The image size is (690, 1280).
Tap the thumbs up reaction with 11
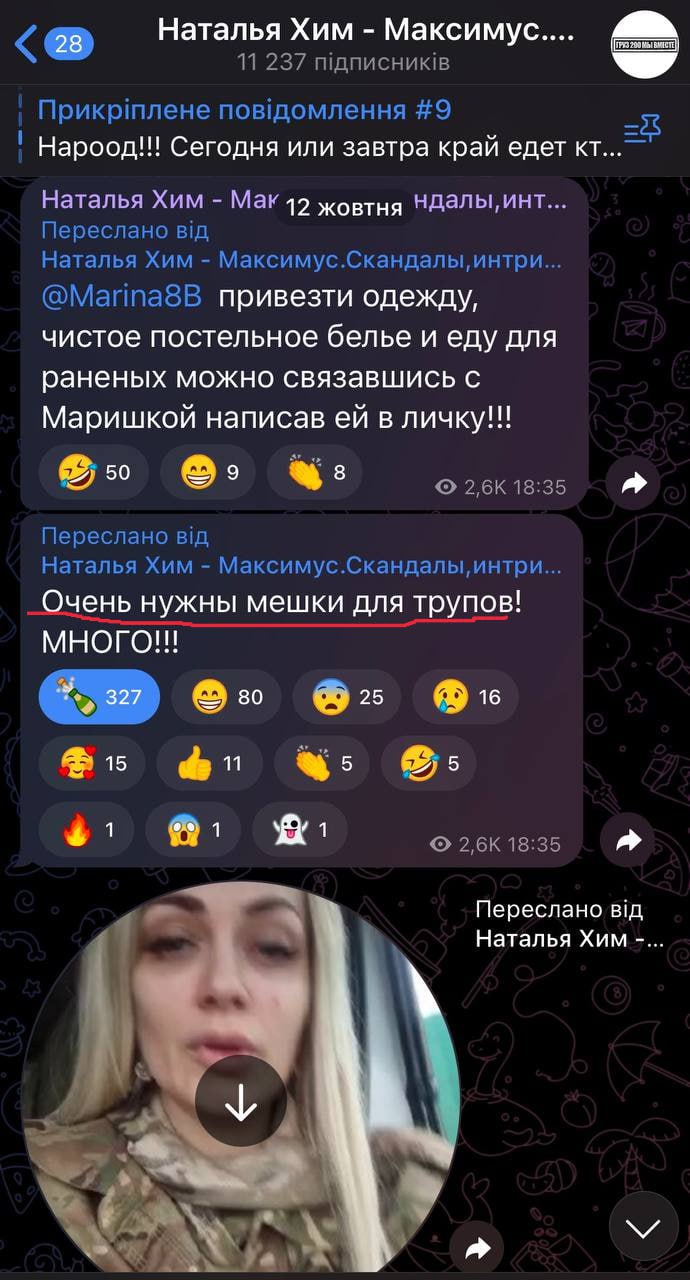(210, 764)
